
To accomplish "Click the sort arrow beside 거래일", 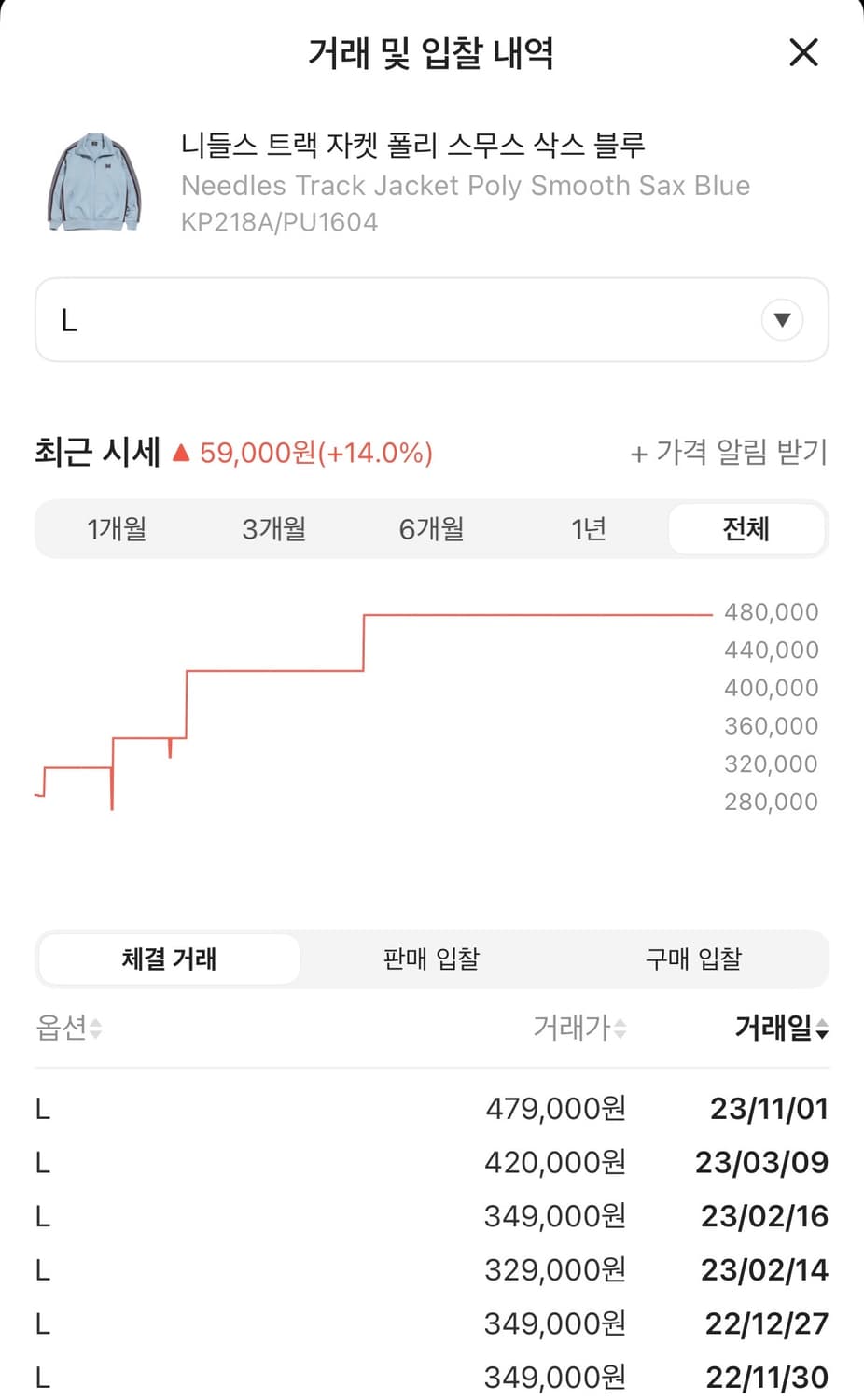I will pos(820,1029).
